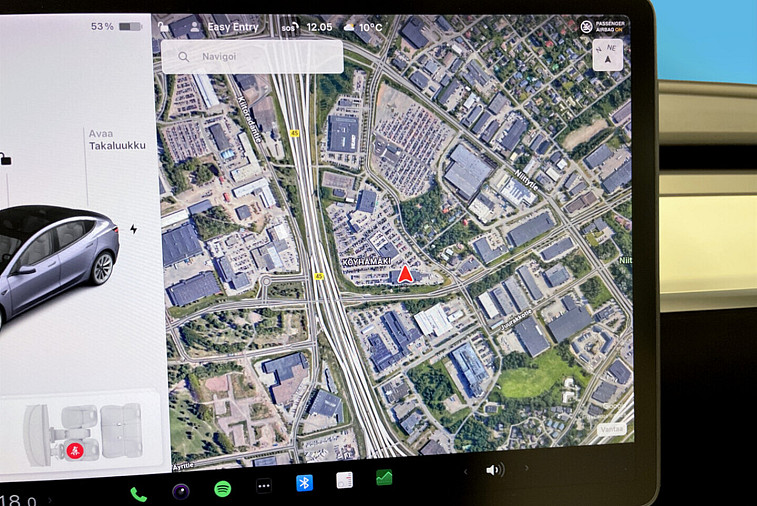Open the calendar app

[344, 480]
